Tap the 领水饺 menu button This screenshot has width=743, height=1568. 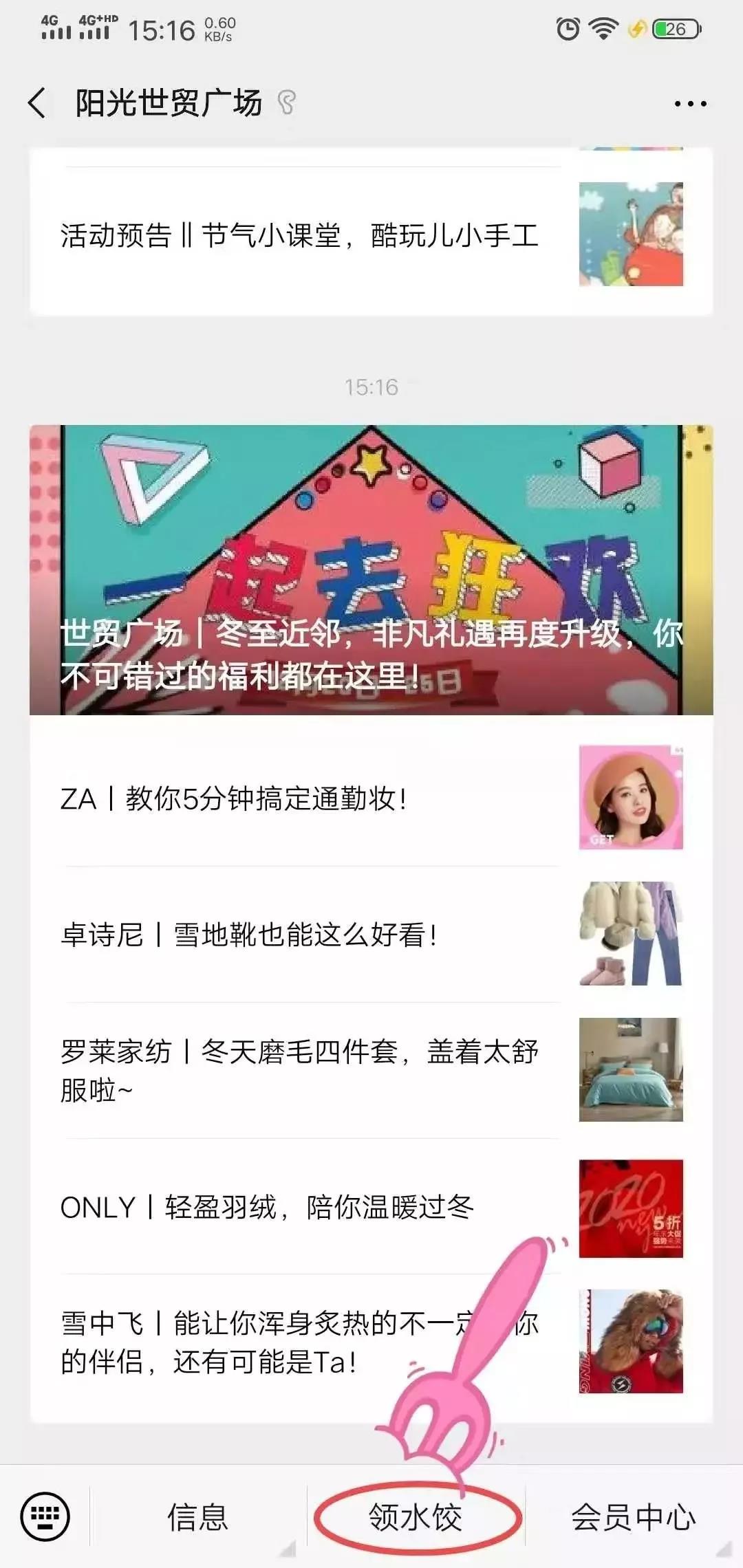pos(416,1516)
